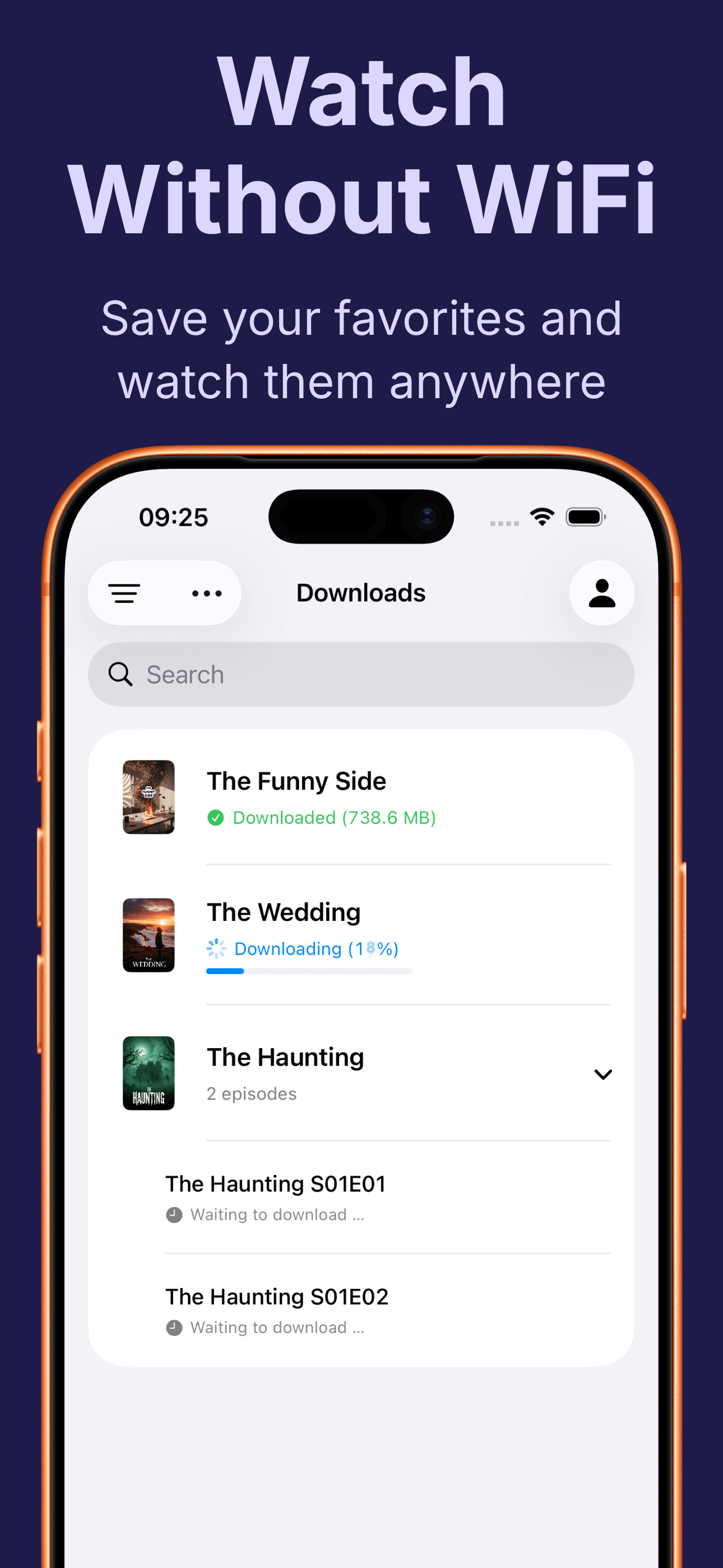Select the Downloads title tab

361,593
